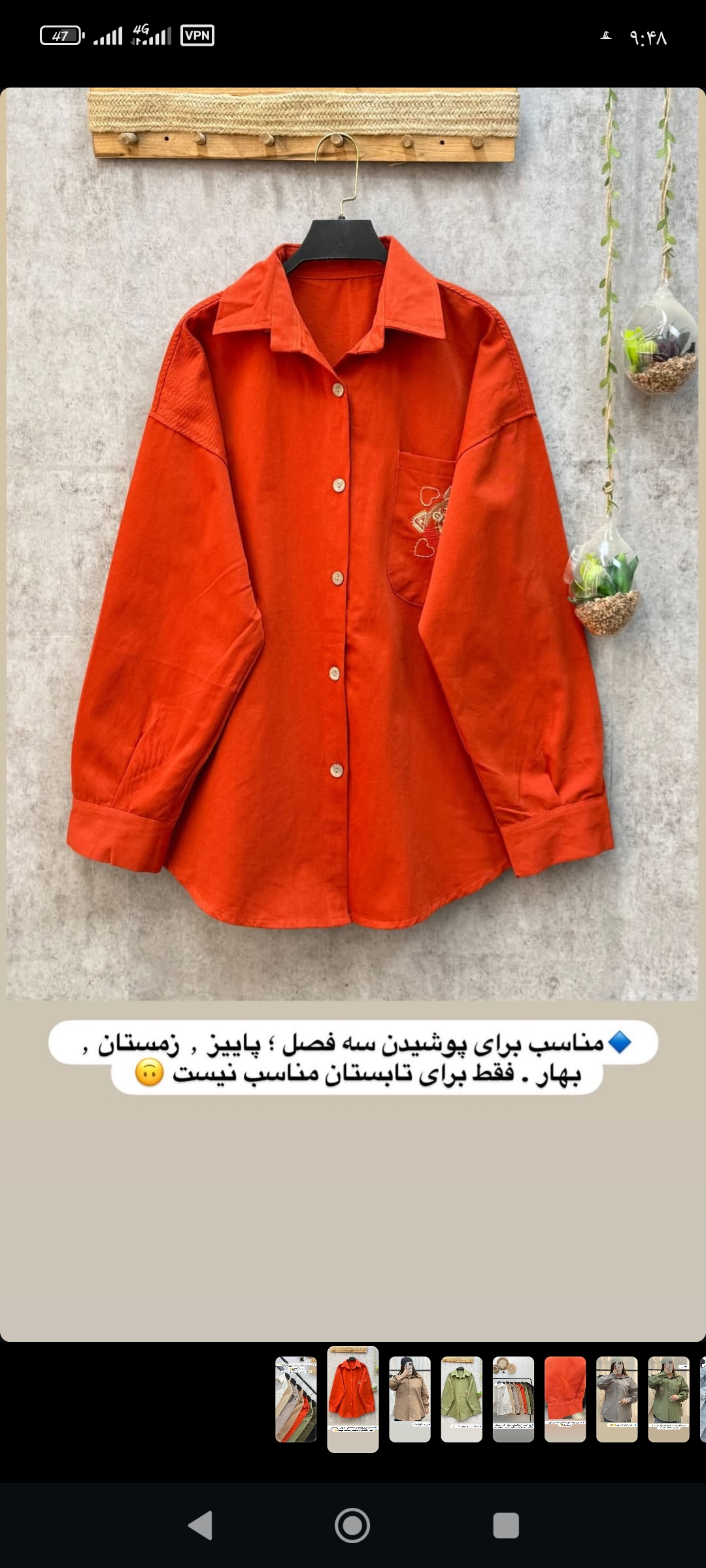Viewport: 706px width, 1568px height.
Task: View the thumbnail of shirts on a clothing rack
Action: point(513,1399)
